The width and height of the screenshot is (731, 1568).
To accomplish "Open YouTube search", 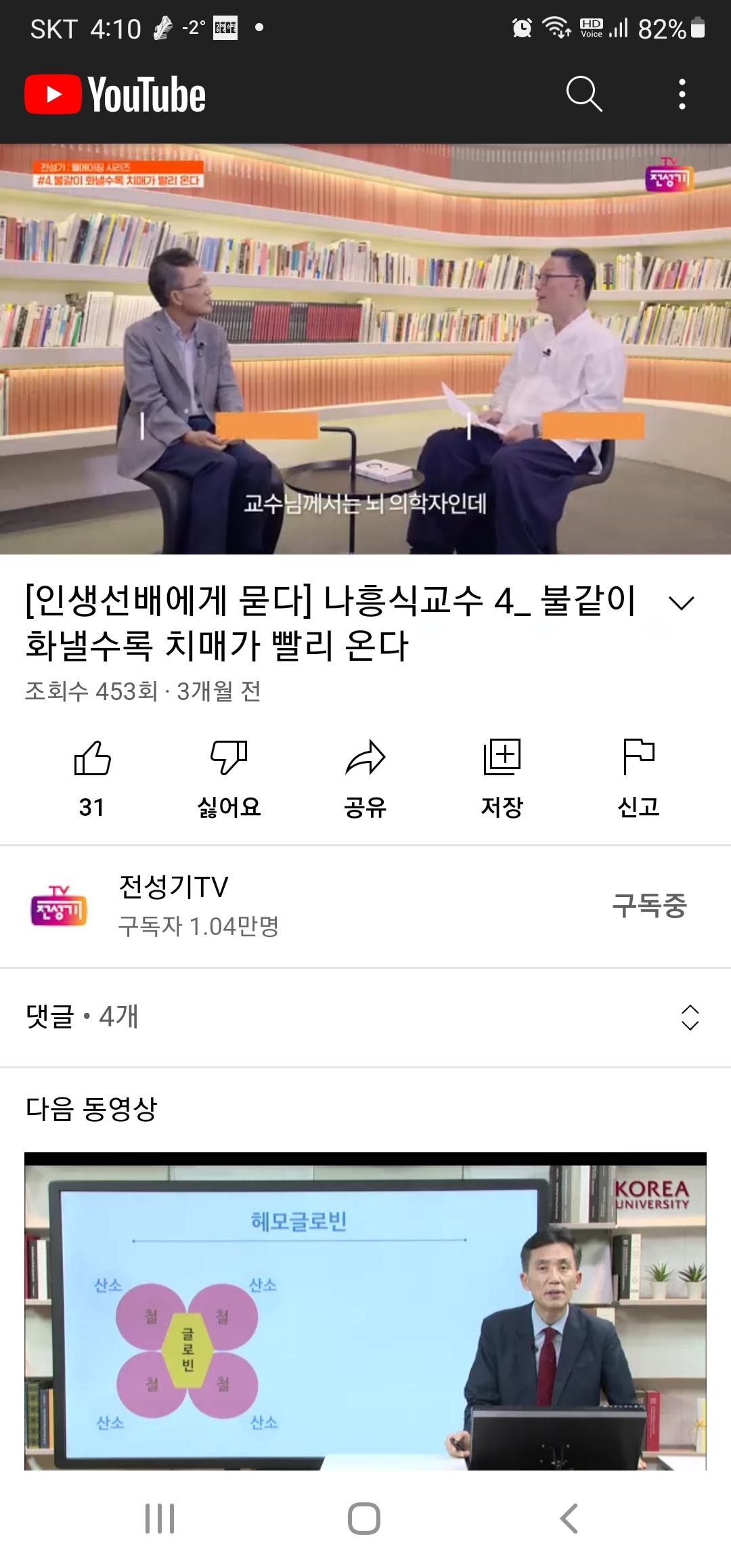I will [584, 93].
